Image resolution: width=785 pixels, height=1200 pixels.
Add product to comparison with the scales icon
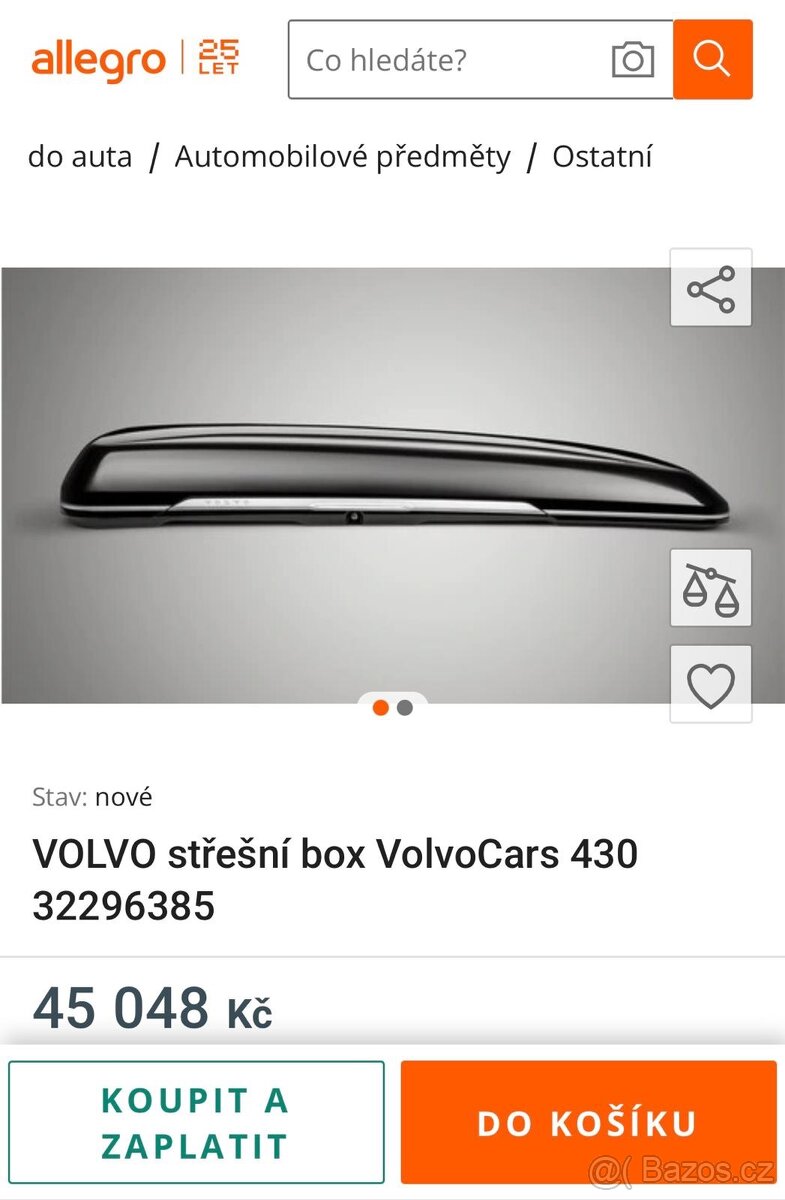710,588
